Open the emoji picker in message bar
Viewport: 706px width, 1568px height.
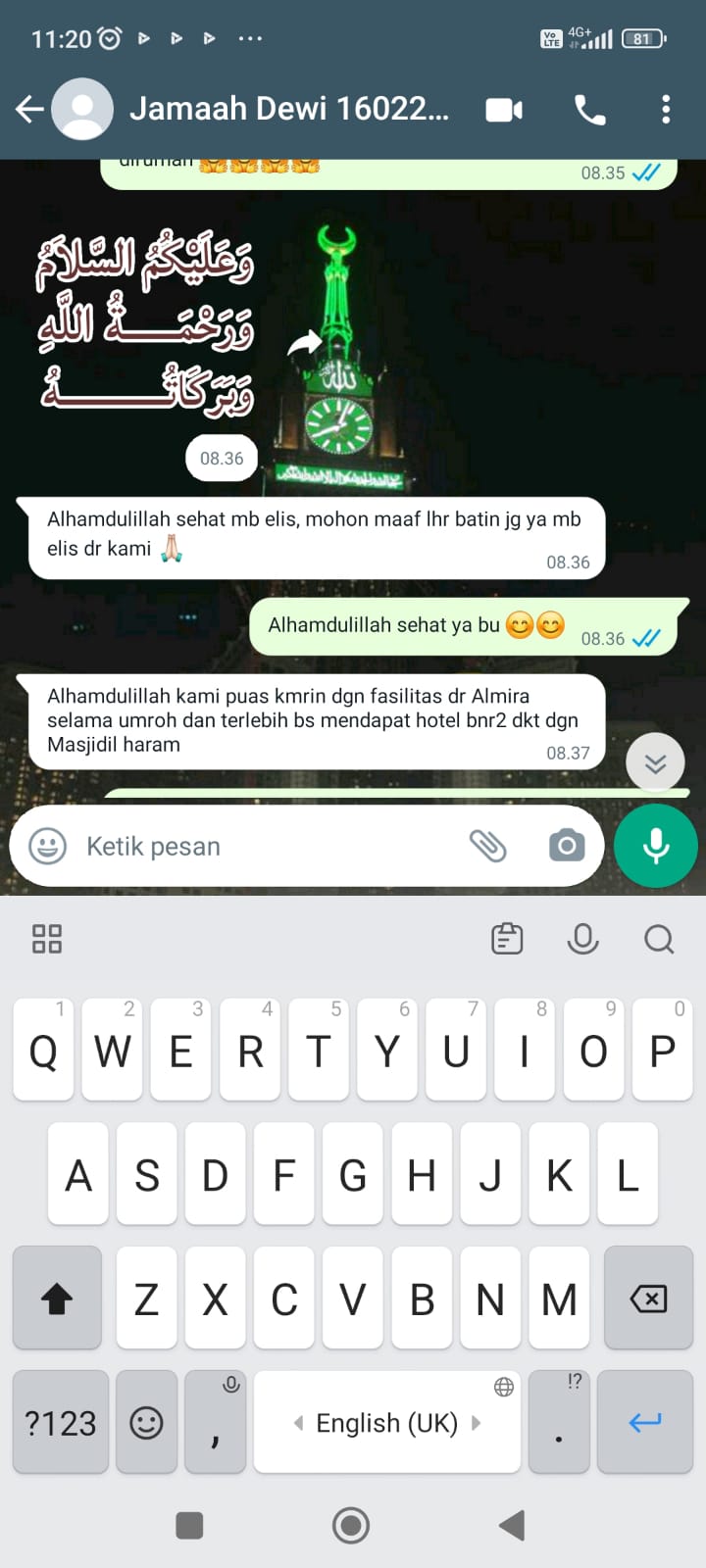pos(47,846)
